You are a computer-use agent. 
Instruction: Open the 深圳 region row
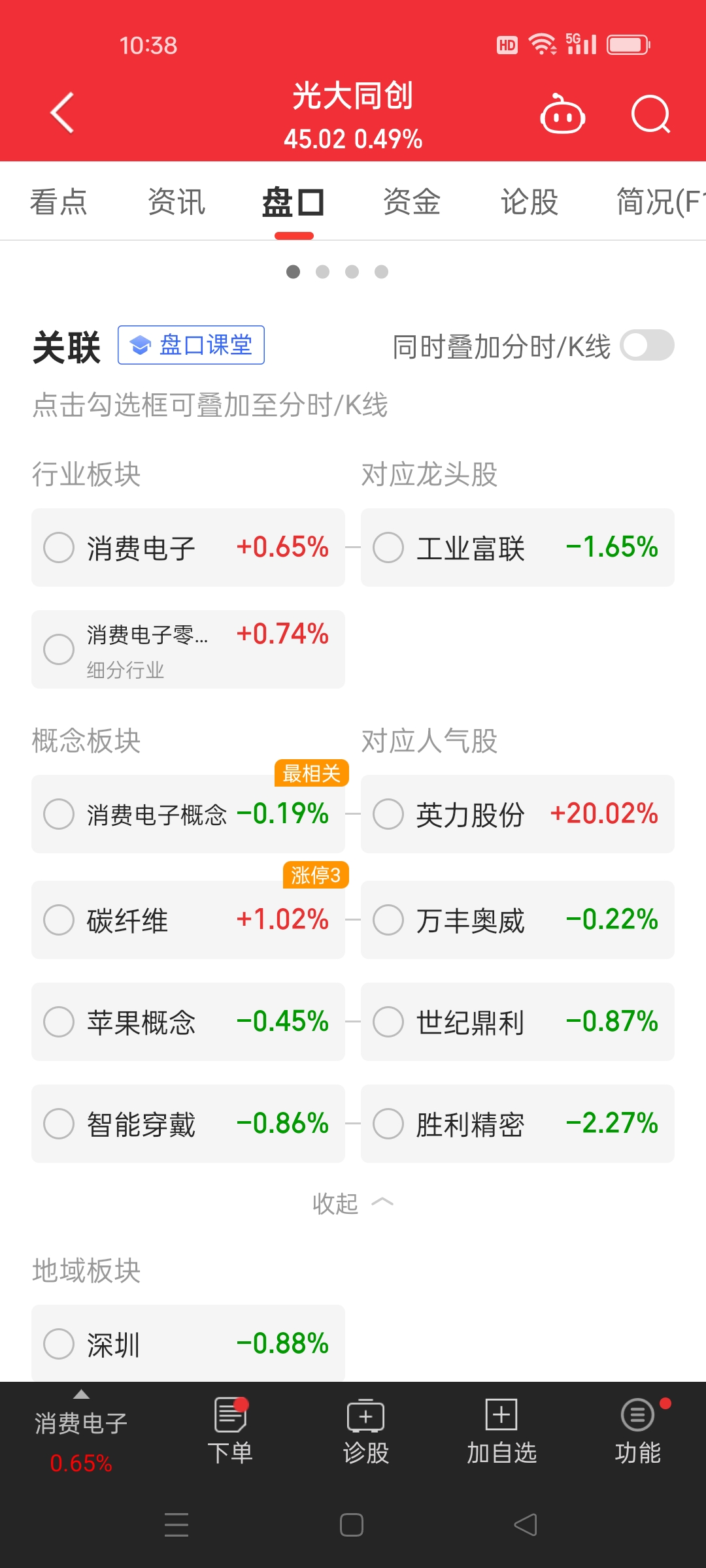coord(188,1343)
